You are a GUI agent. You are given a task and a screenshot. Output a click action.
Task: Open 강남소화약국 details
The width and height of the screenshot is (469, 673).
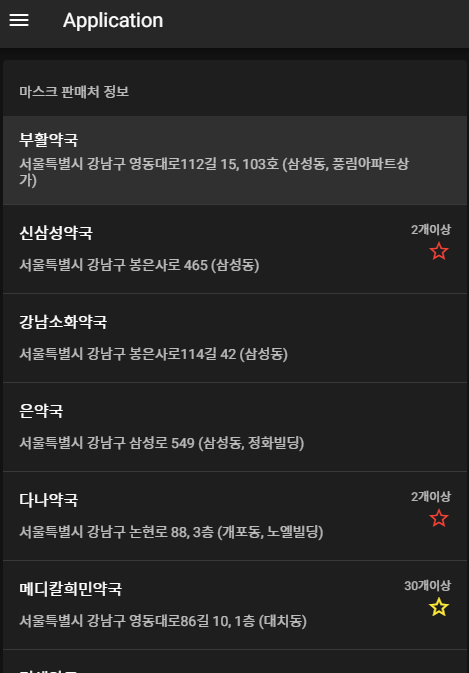[235, 338]
